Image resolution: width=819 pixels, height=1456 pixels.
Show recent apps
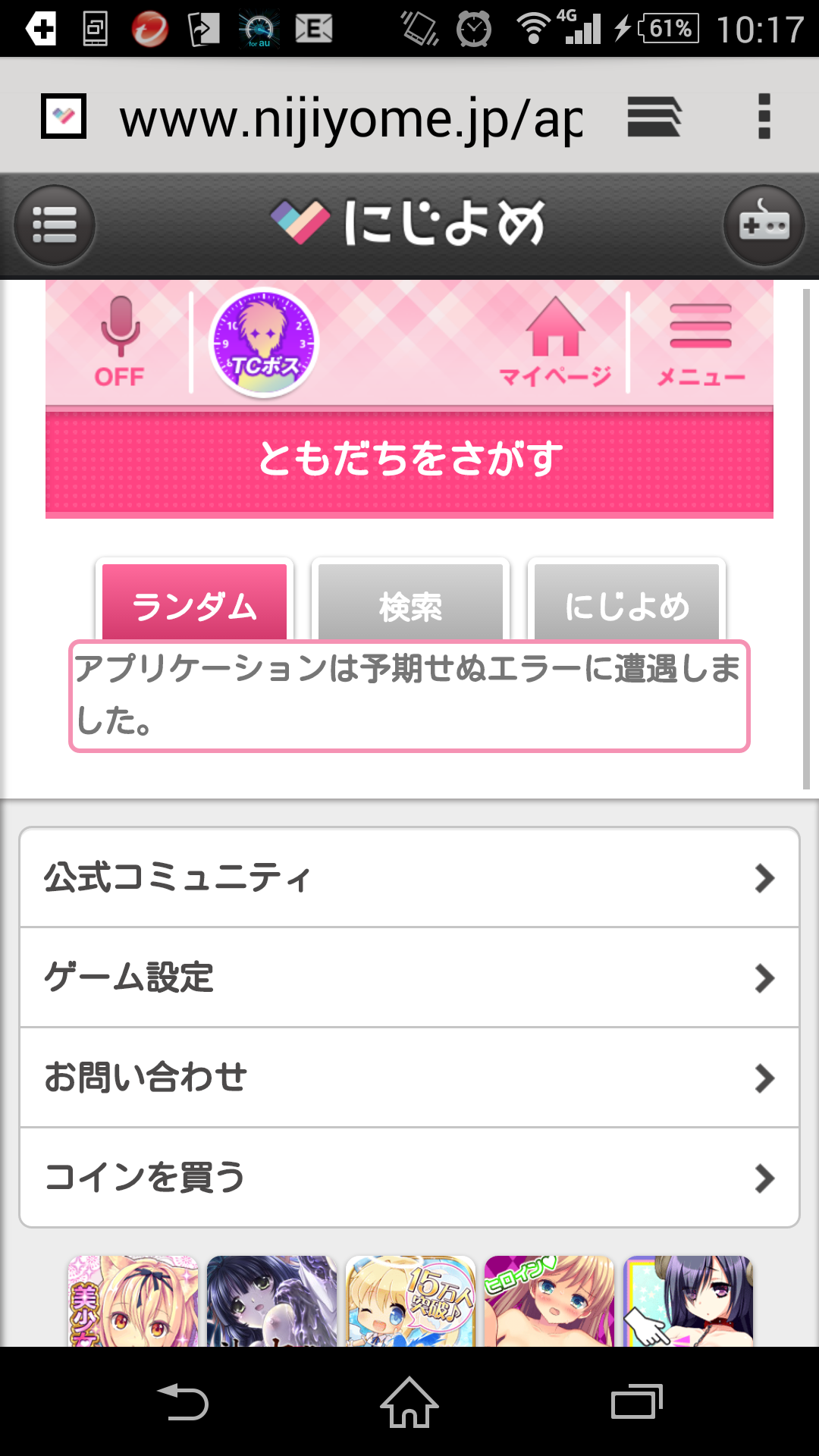point(636,1402)
